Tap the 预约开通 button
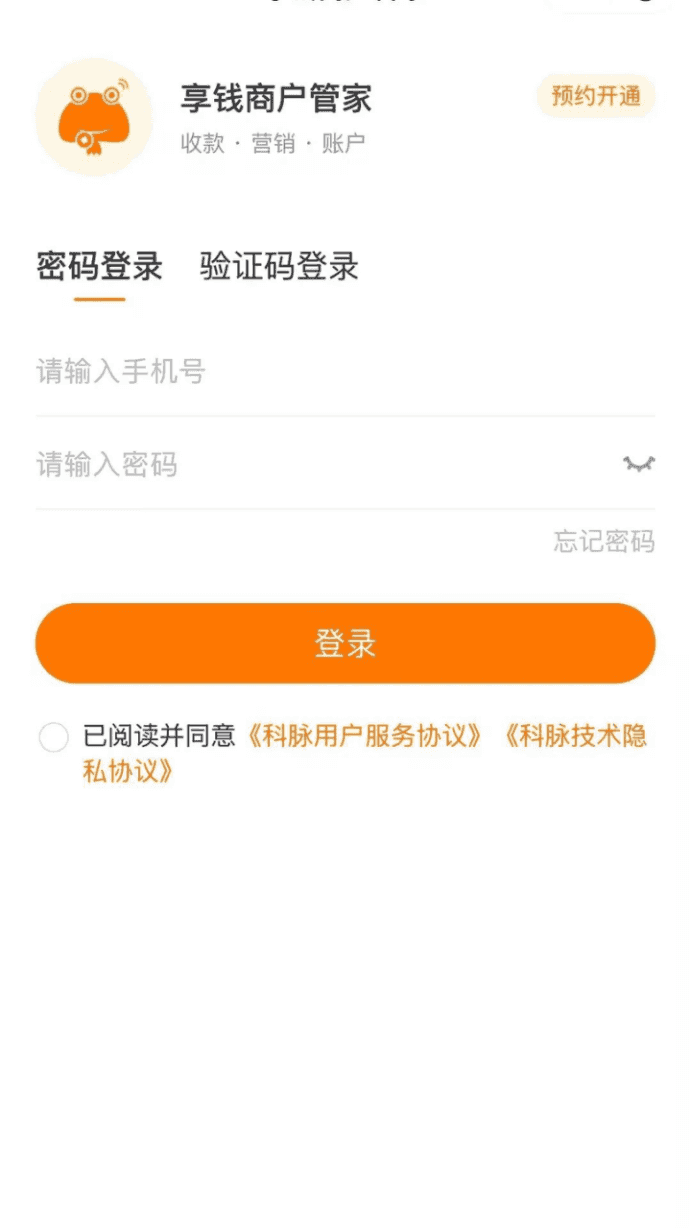 click(x=596, y=96)
